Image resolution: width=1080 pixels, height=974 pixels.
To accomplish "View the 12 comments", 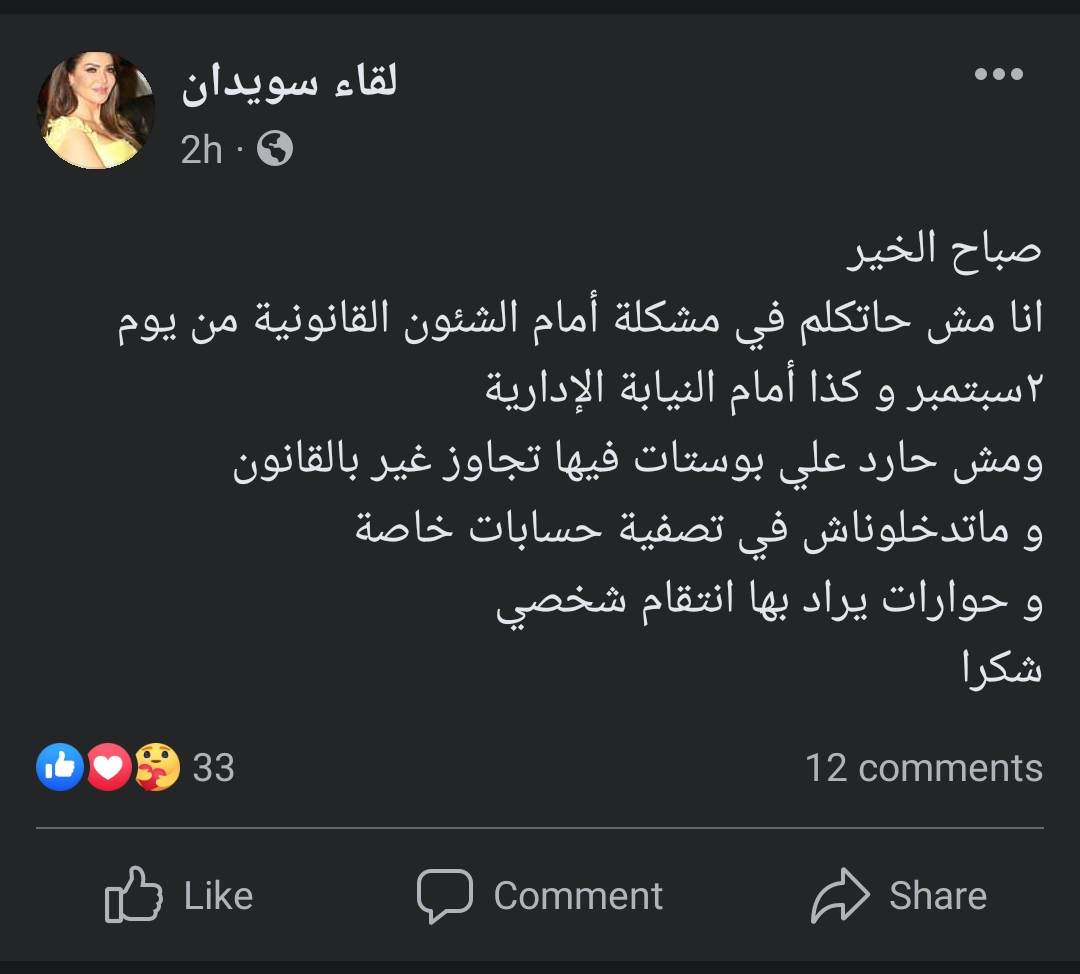I will tap(923, 768).
